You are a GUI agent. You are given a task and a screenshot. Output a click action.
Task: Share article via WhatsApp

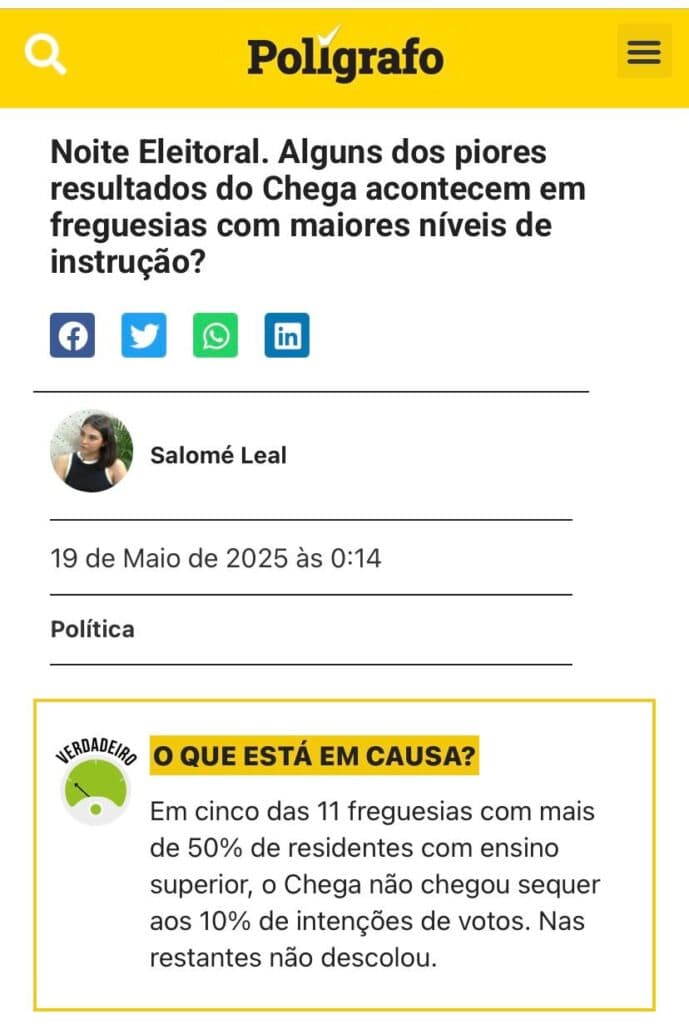215,336
